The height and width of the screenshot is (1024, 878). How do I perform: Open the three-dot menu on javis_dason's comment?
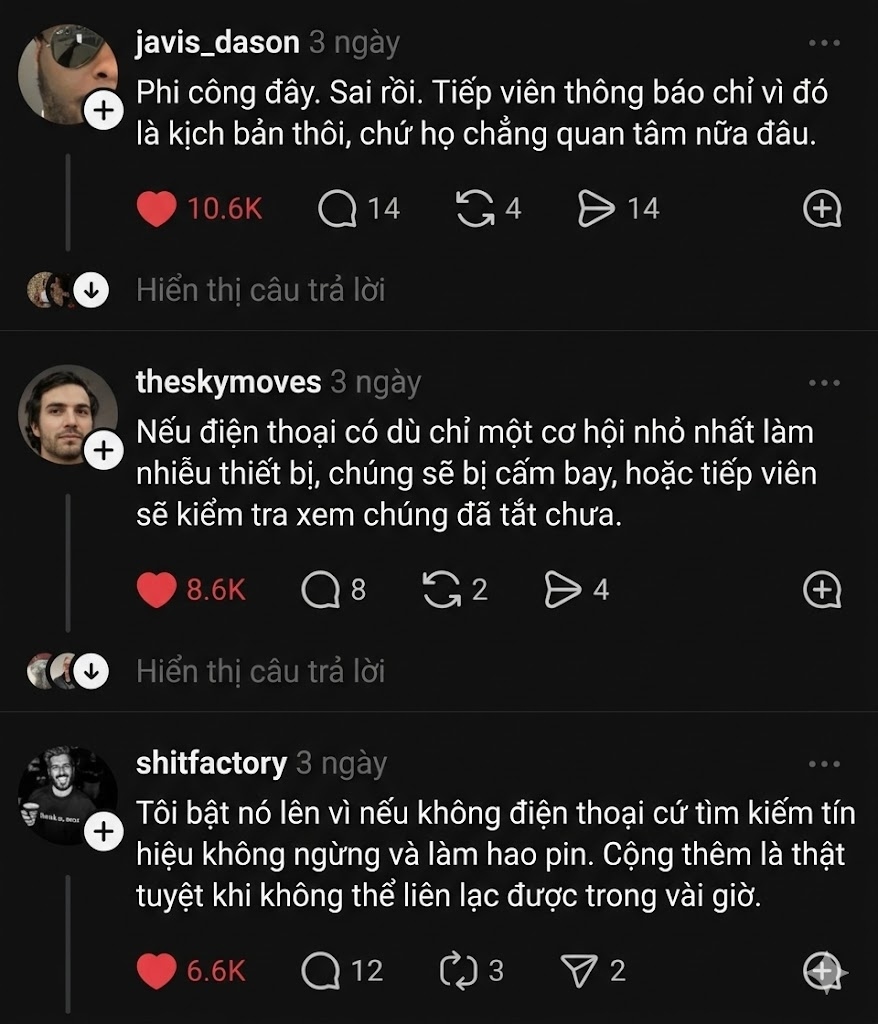click(824, 42)
